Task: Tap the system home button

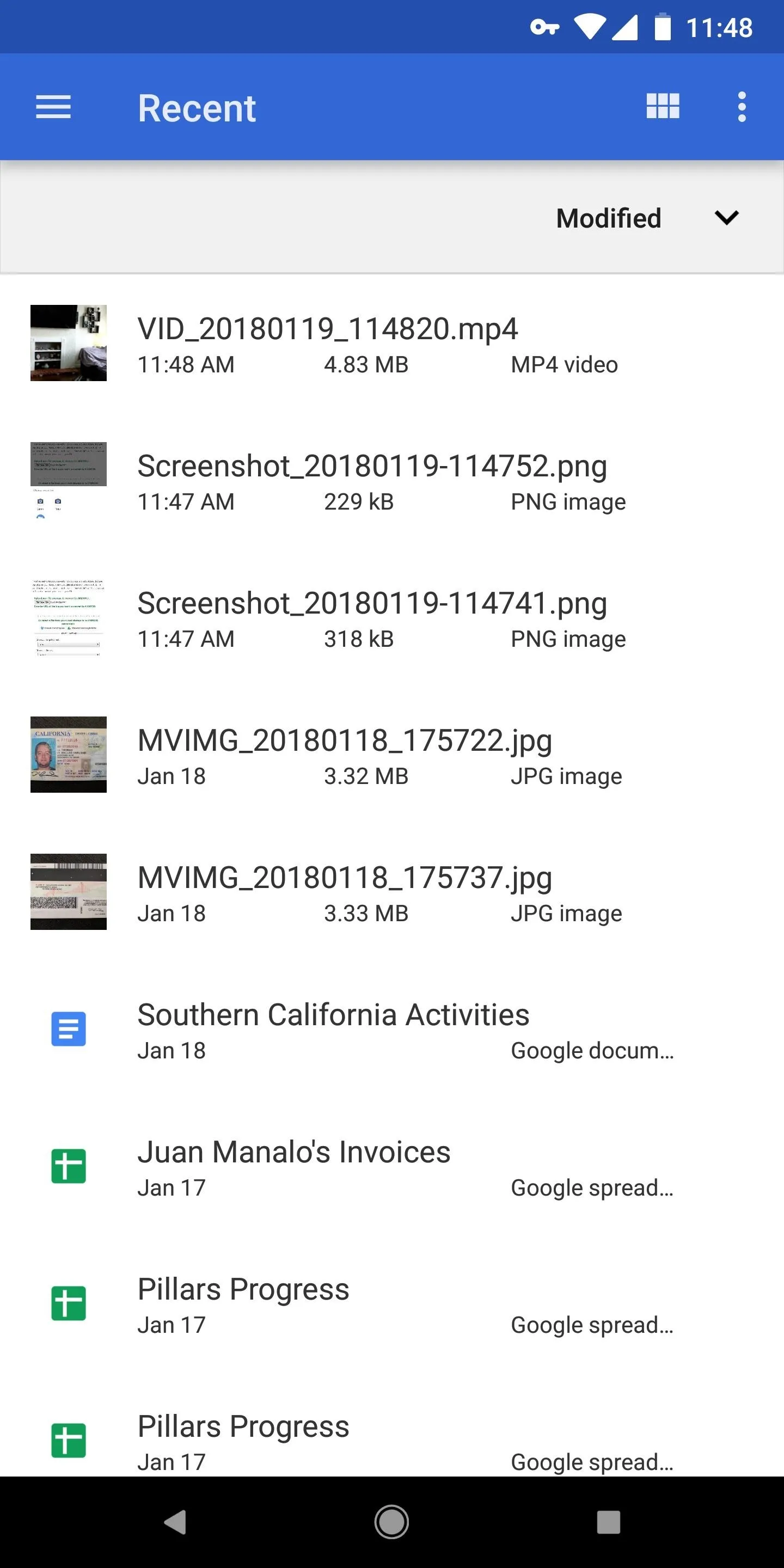Action: tap(391, 1522)
